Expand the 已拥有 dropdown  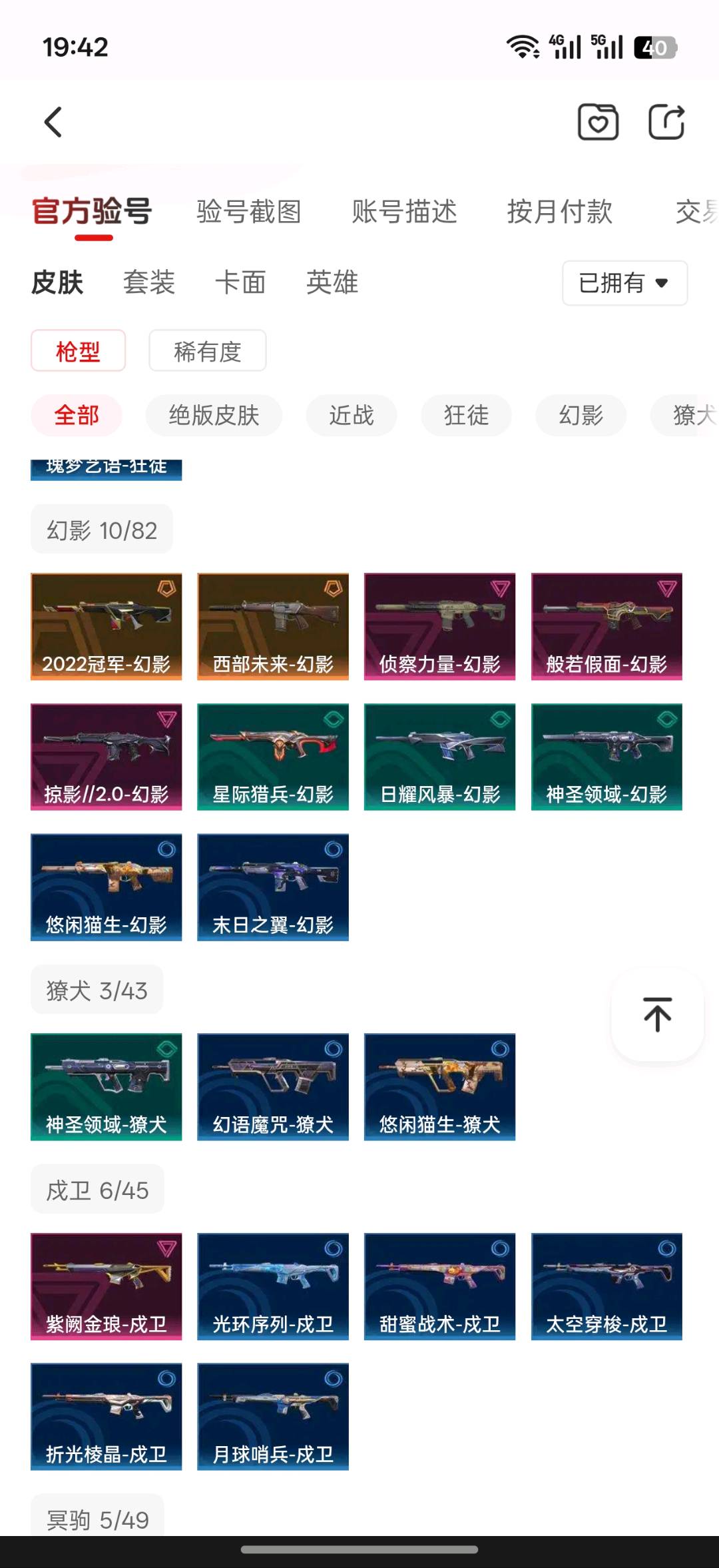tap(624, 283)
